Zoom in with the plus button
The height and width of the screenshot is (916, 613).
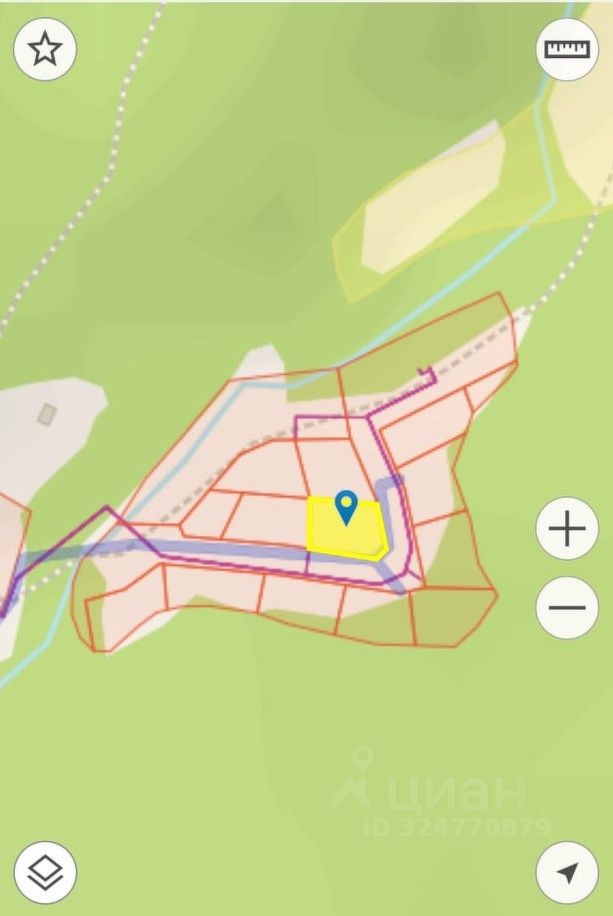pos(567,528)
